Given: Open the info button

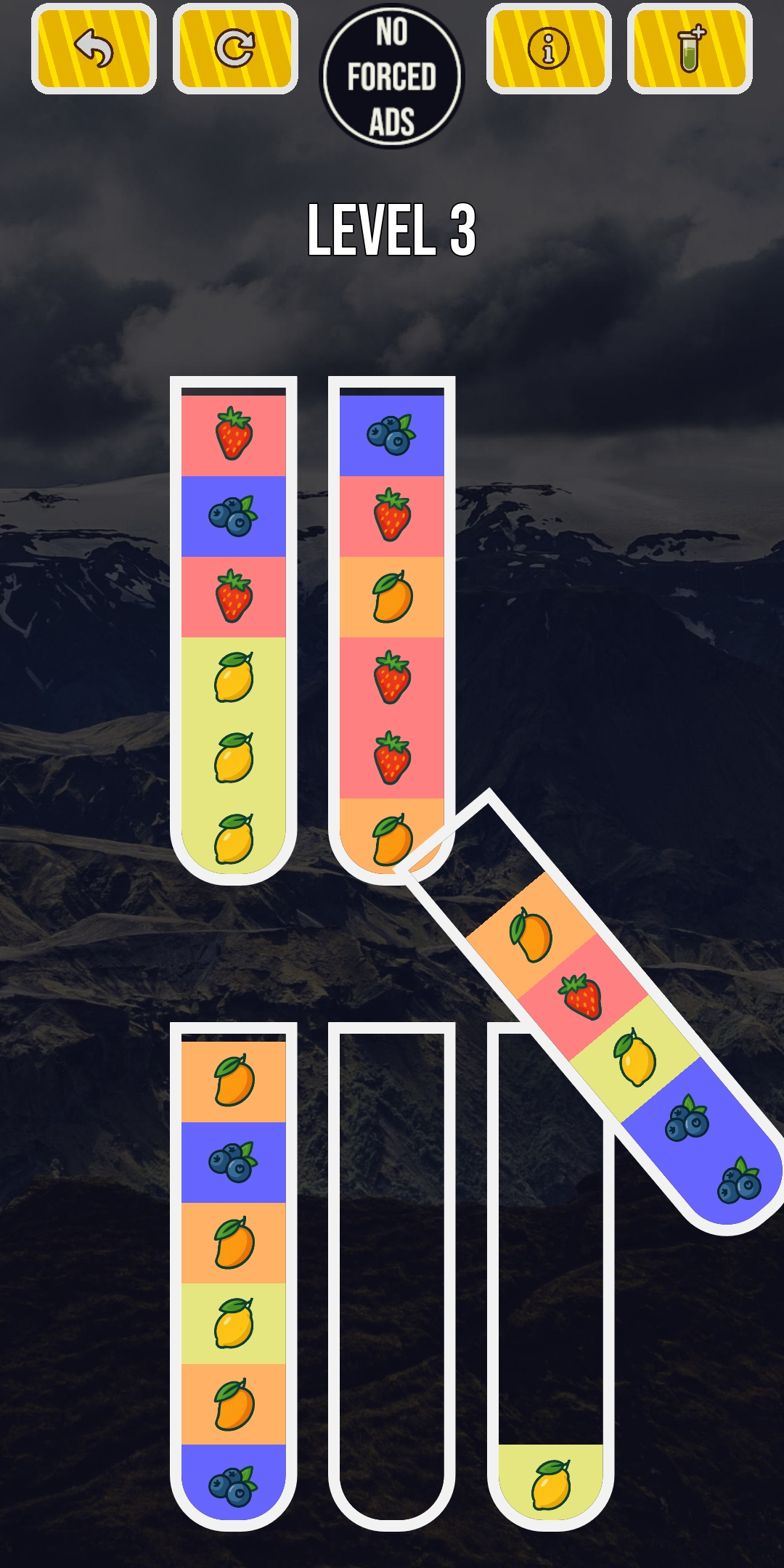Looking at the screenshot, I should [x=549, y=49].
